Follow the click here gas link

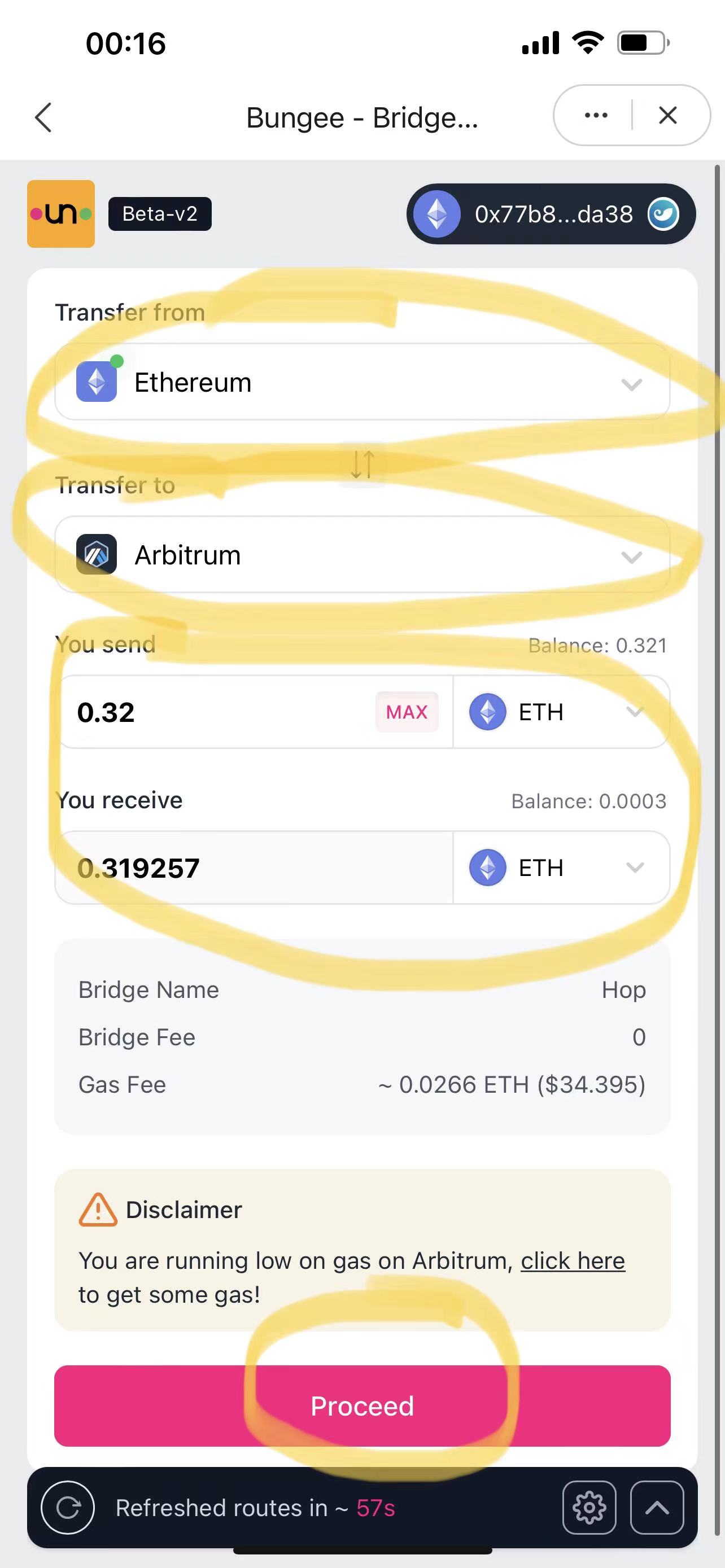(x=572, y=1261)
